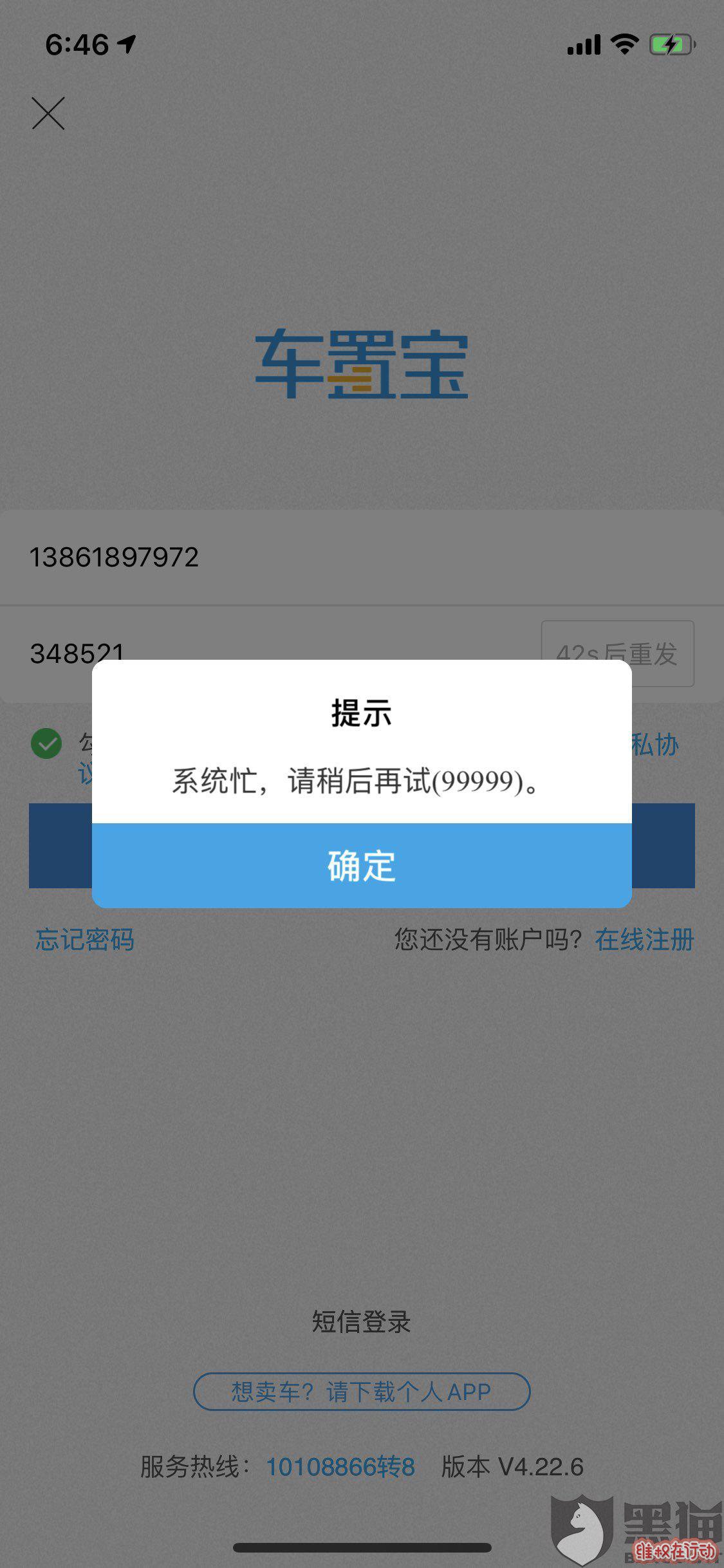Viewport: 724px width, 1568px height.
Task: Uncheck the green agreement checkbox
Action: click(x=46, y=744)
